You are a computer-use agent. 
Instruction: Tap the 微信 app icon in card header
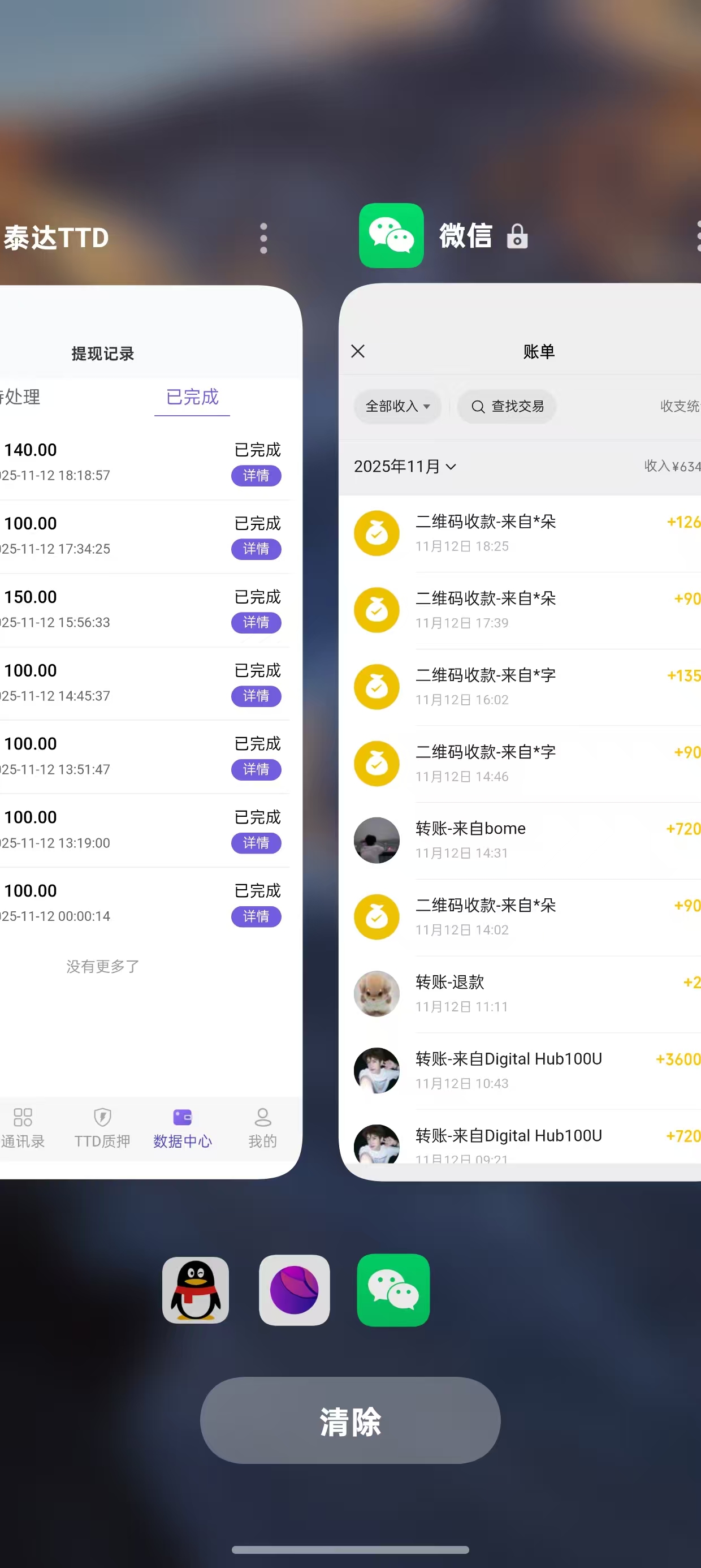point(391,235)
